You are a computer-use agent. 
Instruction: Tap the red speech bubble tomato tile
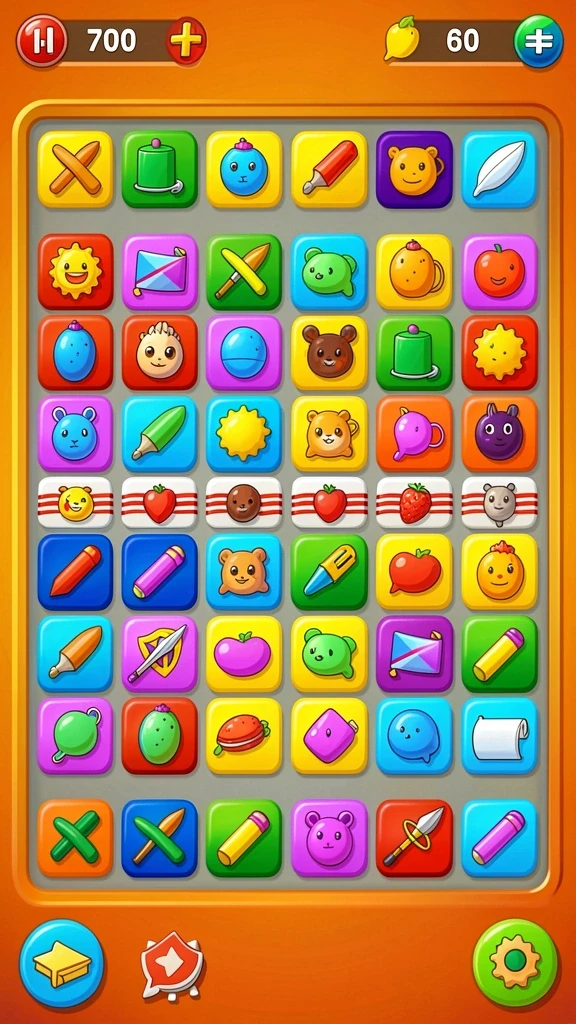pyautogui.click(x=414, y=572)
